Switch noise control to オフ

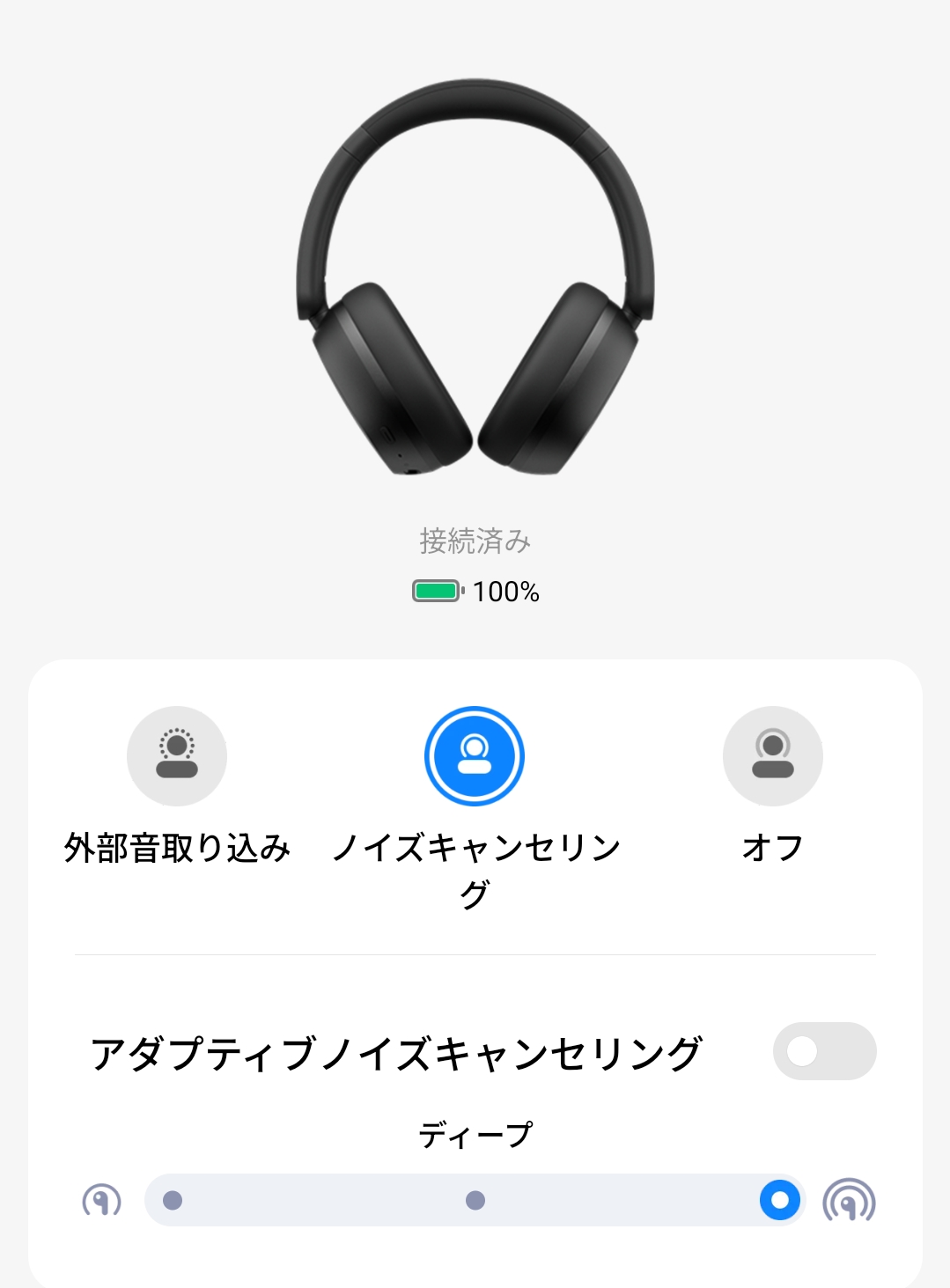pyautogui.click(x=773, y=756)
